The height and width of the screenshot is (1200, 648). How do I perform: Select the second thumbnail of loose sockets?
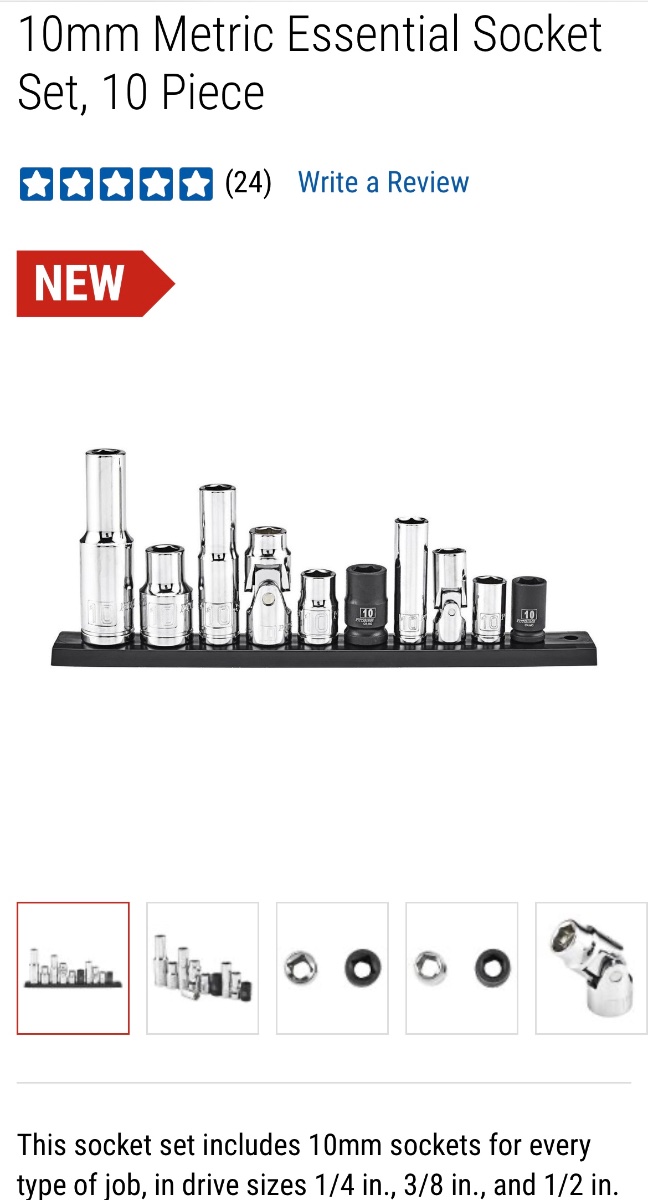point(203,968)
